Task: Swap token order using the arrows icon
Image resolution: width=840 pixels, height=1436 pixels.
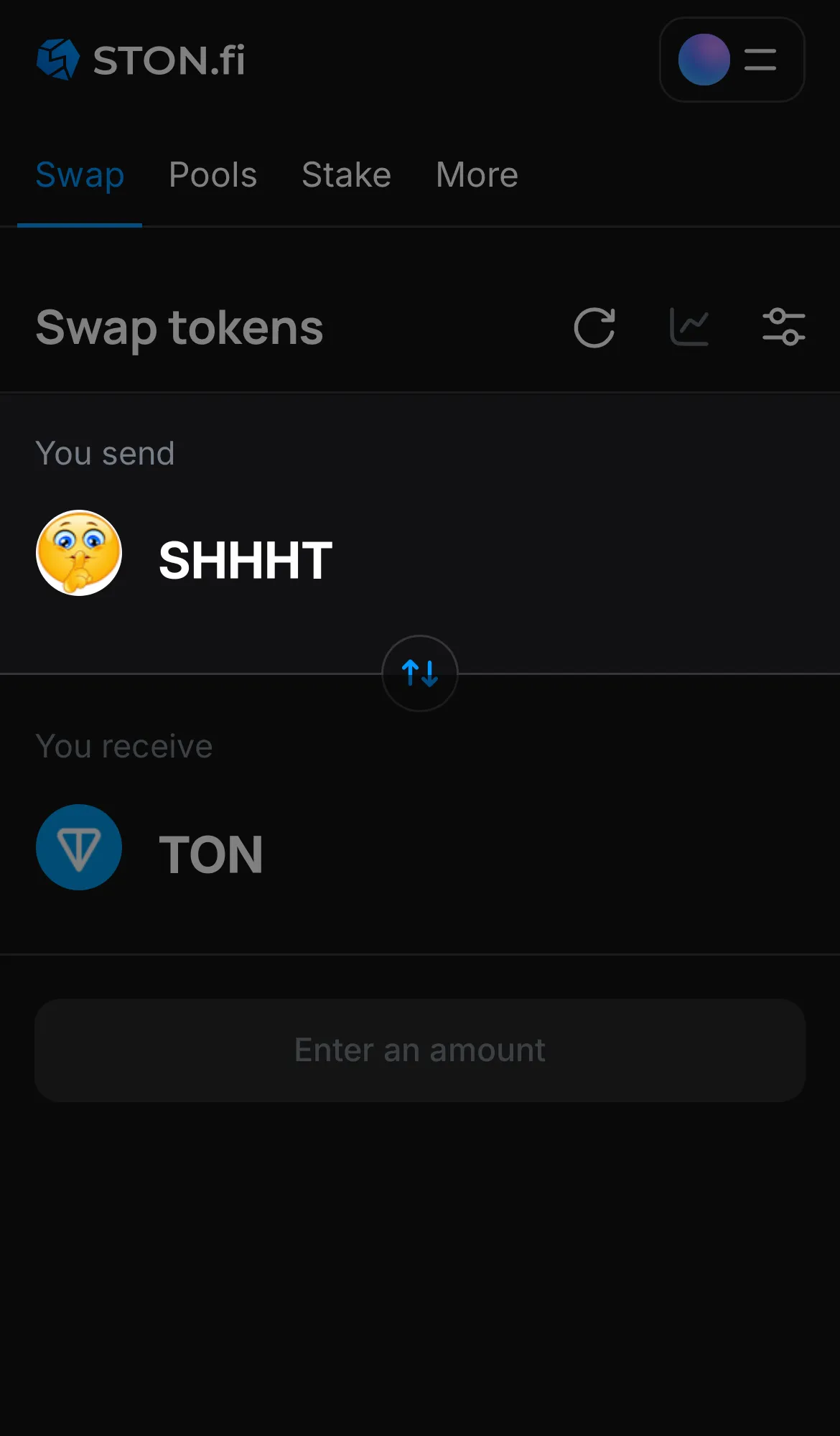Action: [419, 673]
